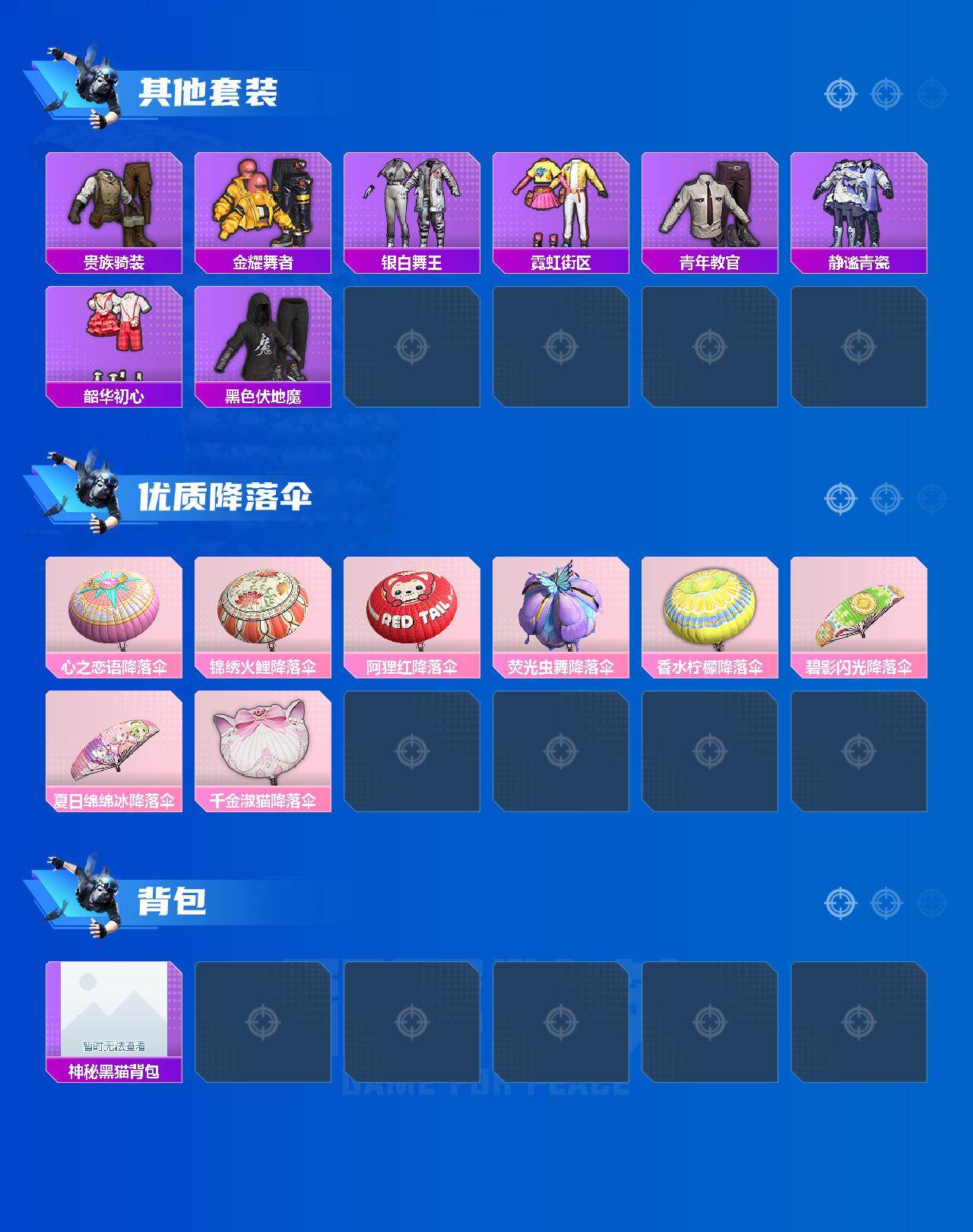Select leftmost crosshair icon beside 其他套装 header
The height and width of the screenshot is (1232, 973).
(840, 94)
